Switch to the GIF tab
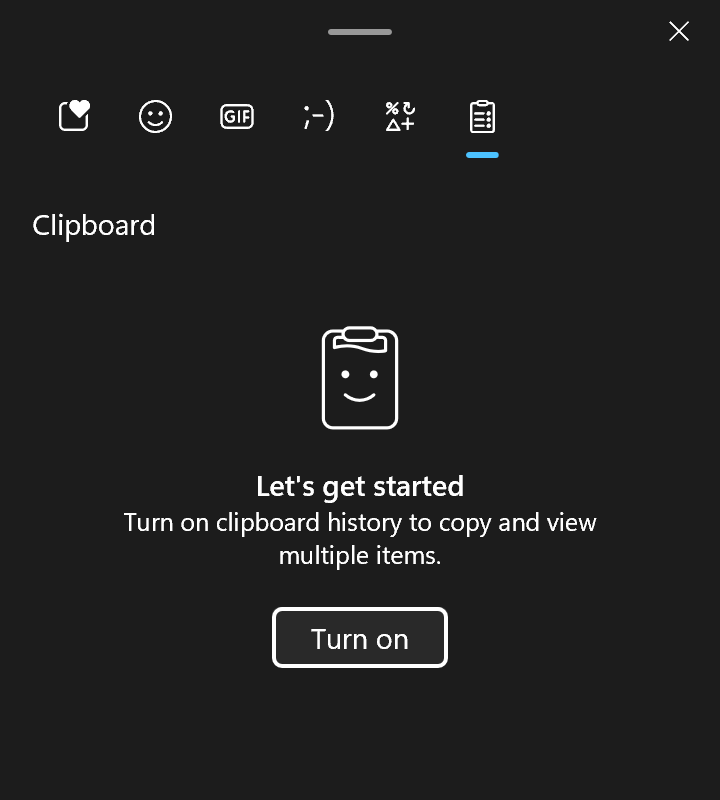Viewport: 720px width, 800px height. [237, 117]
